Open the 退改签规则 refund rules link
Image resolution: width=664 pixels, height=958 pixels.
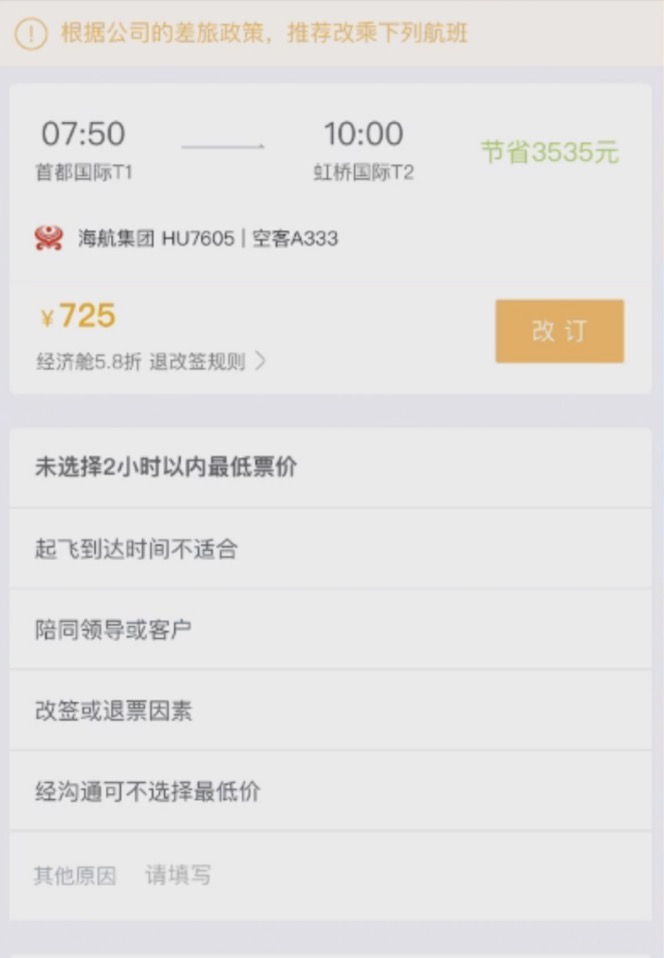pyautogui.click(x=207, y=362)
